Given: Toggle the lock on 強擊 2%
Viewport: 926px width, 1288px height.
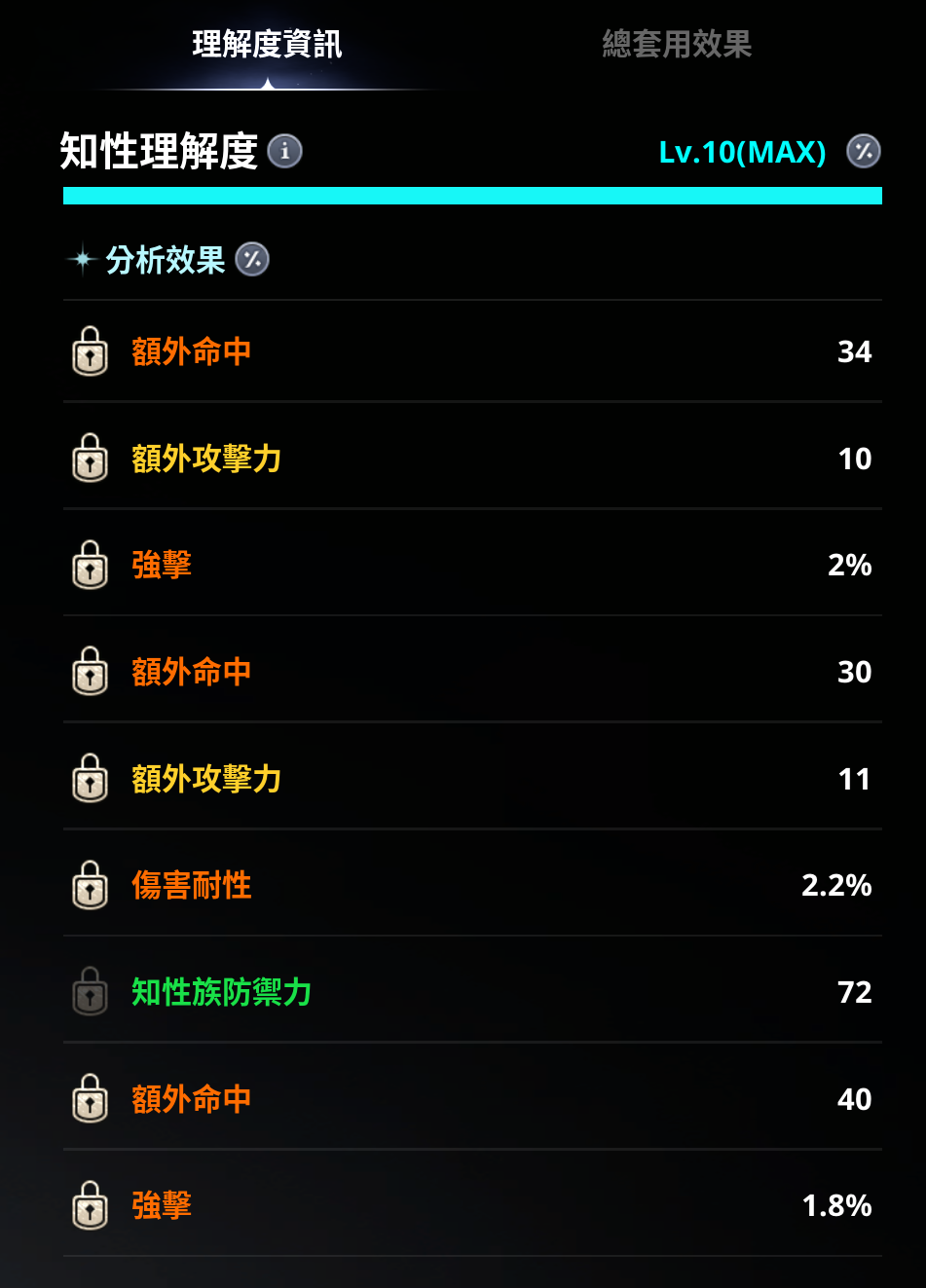Looking at the screenshot, I should pos(91,565).
